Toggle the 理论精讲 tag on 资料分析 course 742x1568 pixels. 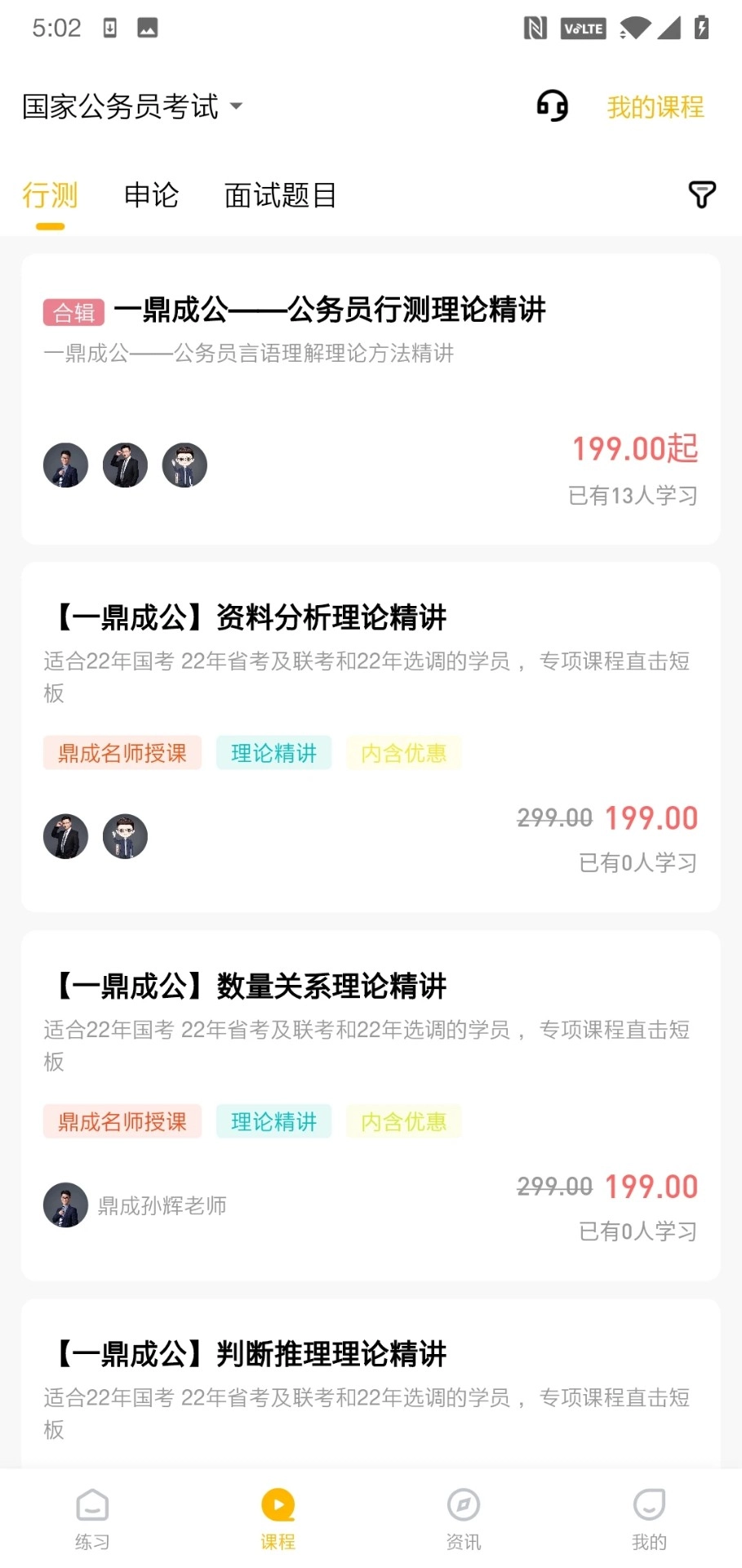(273, 752)
